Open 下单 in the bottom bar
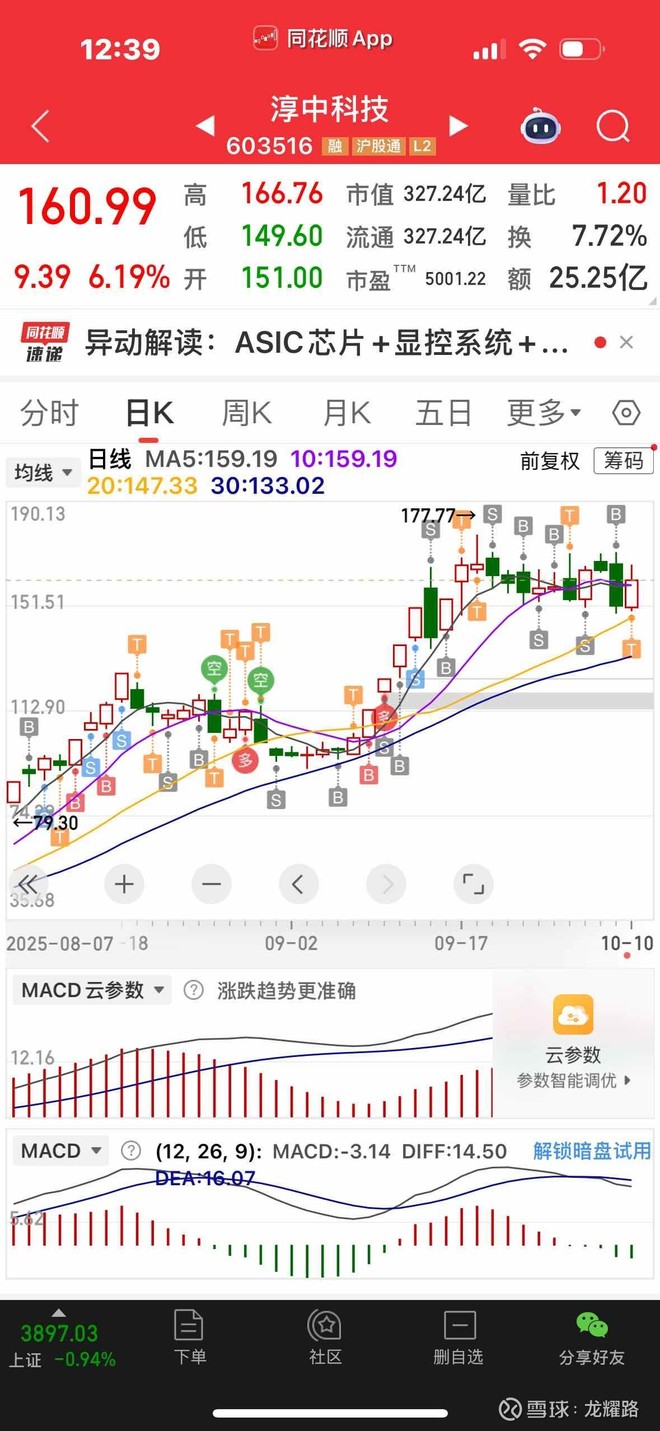The height and width of the screenshot is (1431, 660). coord(189,1338)
